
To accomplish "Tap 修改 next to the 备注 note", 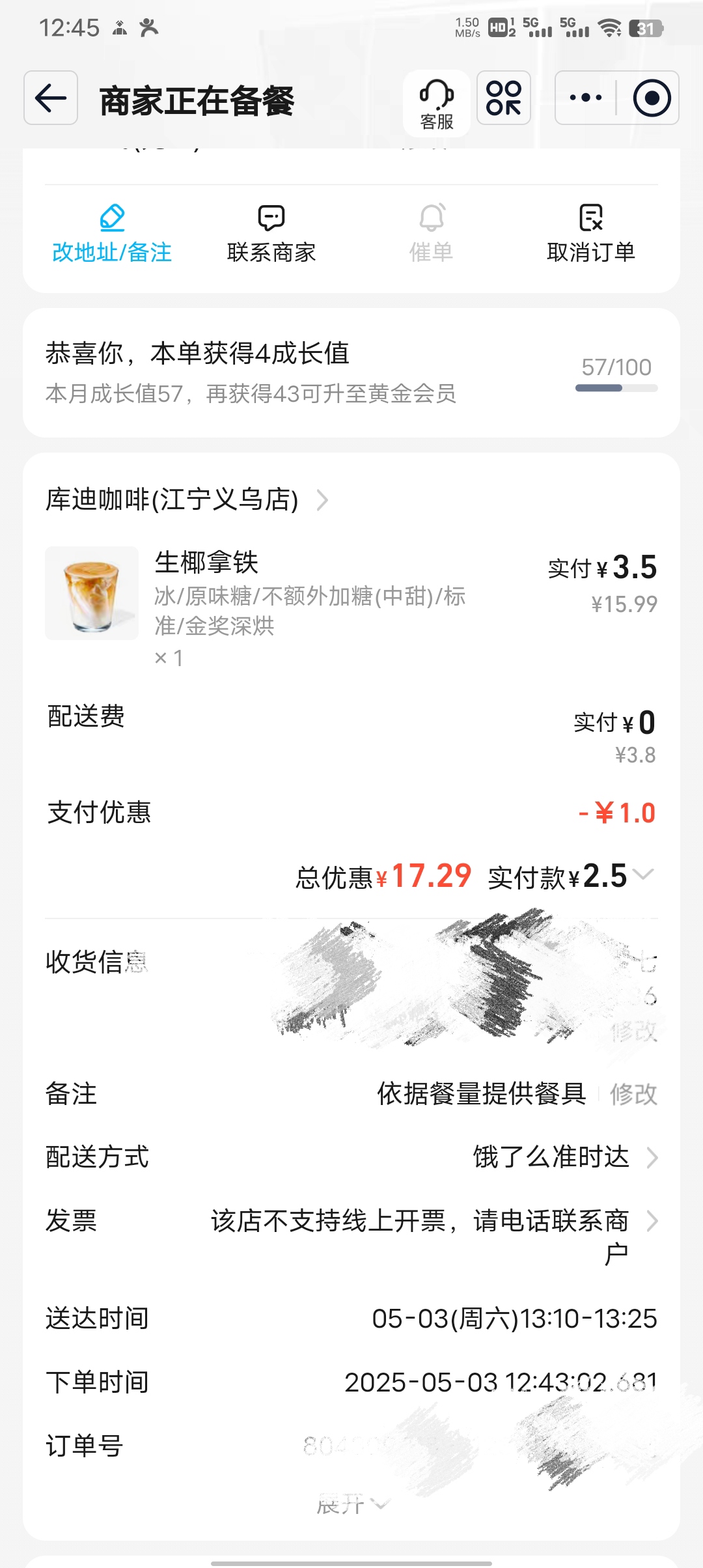I will (633, 1095).
